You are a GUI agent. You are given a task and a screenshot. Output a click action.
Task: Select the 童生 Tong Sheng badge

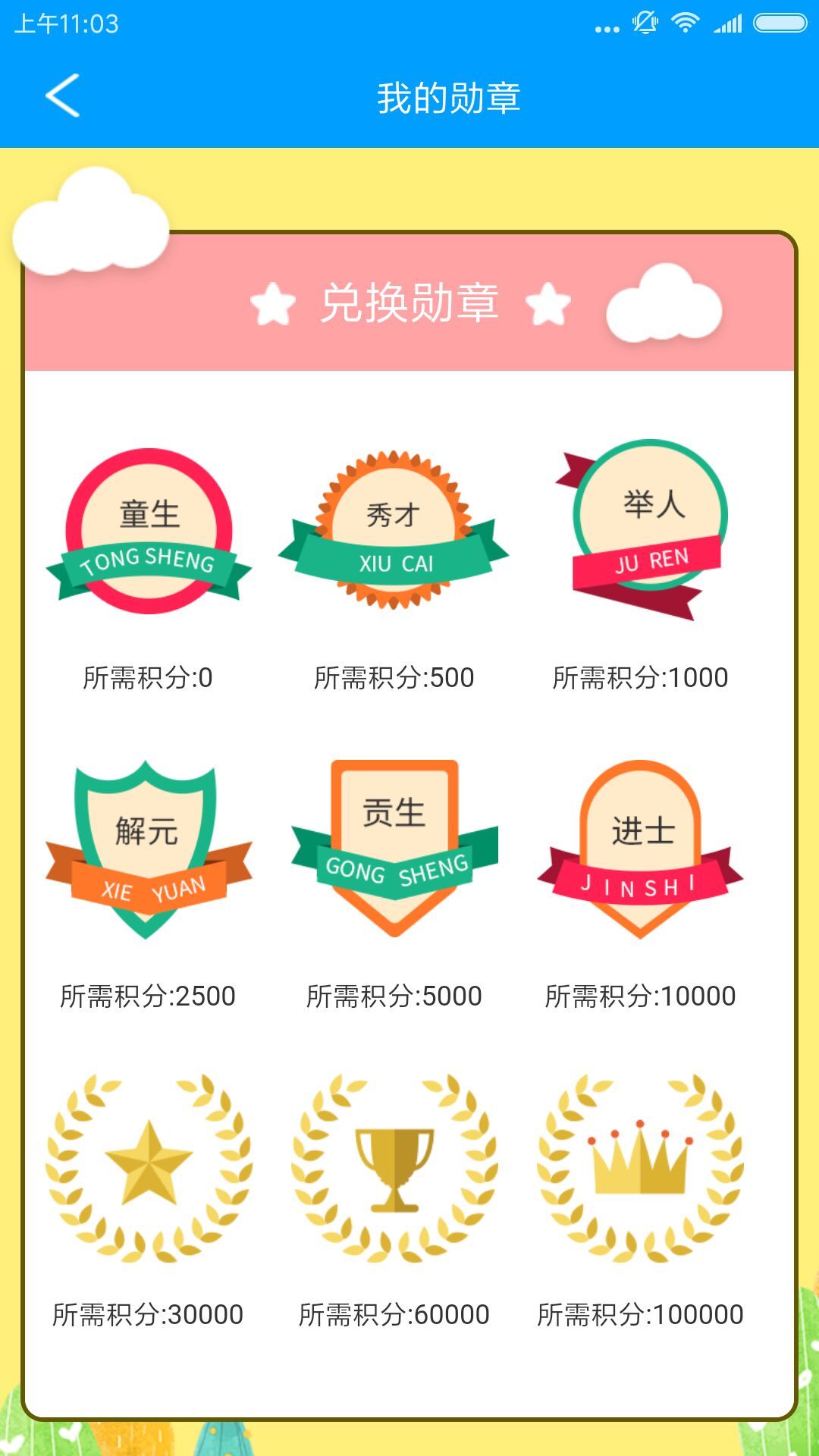point(149,532)
